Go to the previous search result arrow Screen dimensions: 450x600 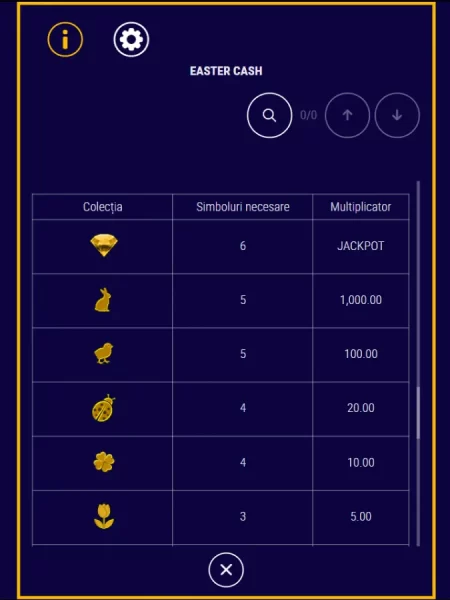(347, 115)
